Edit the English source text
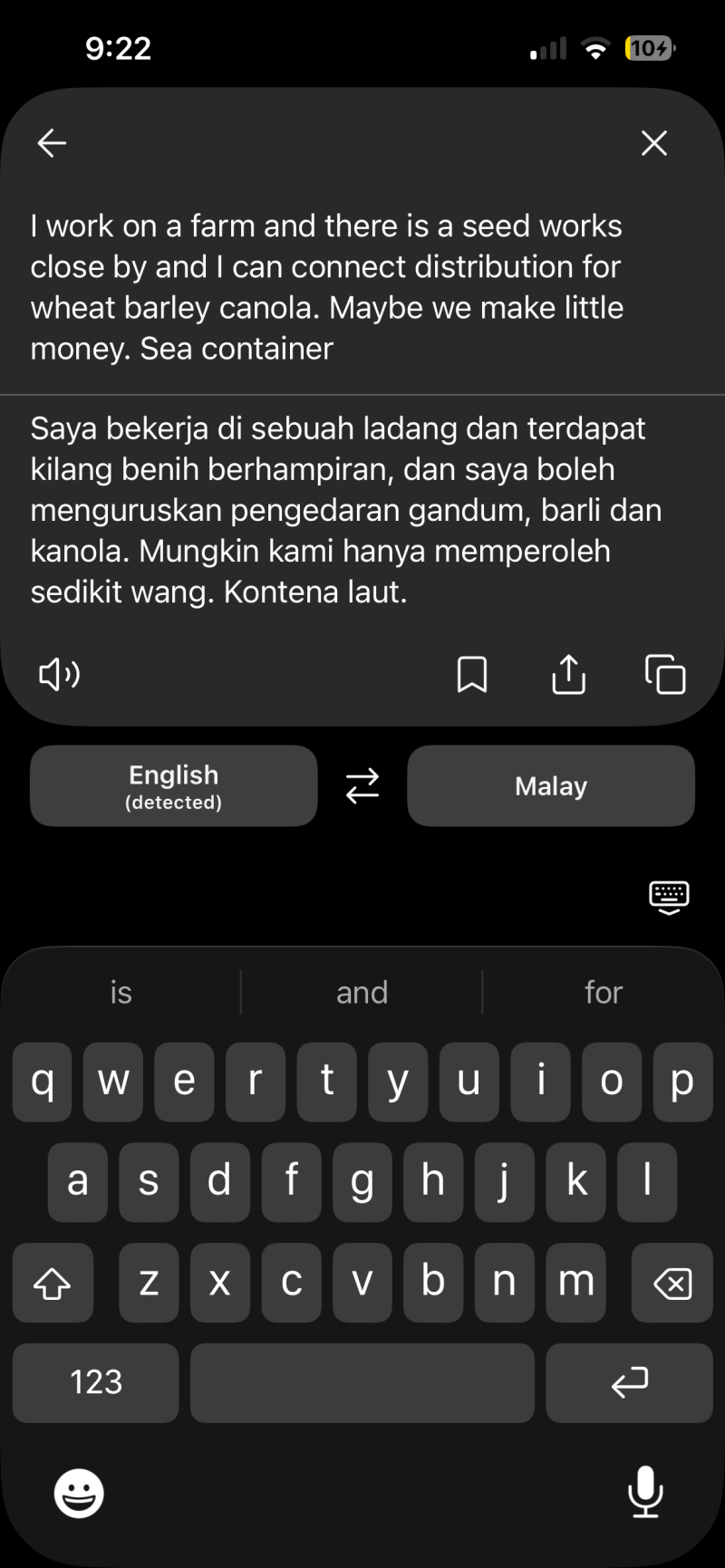 point(326,286)
